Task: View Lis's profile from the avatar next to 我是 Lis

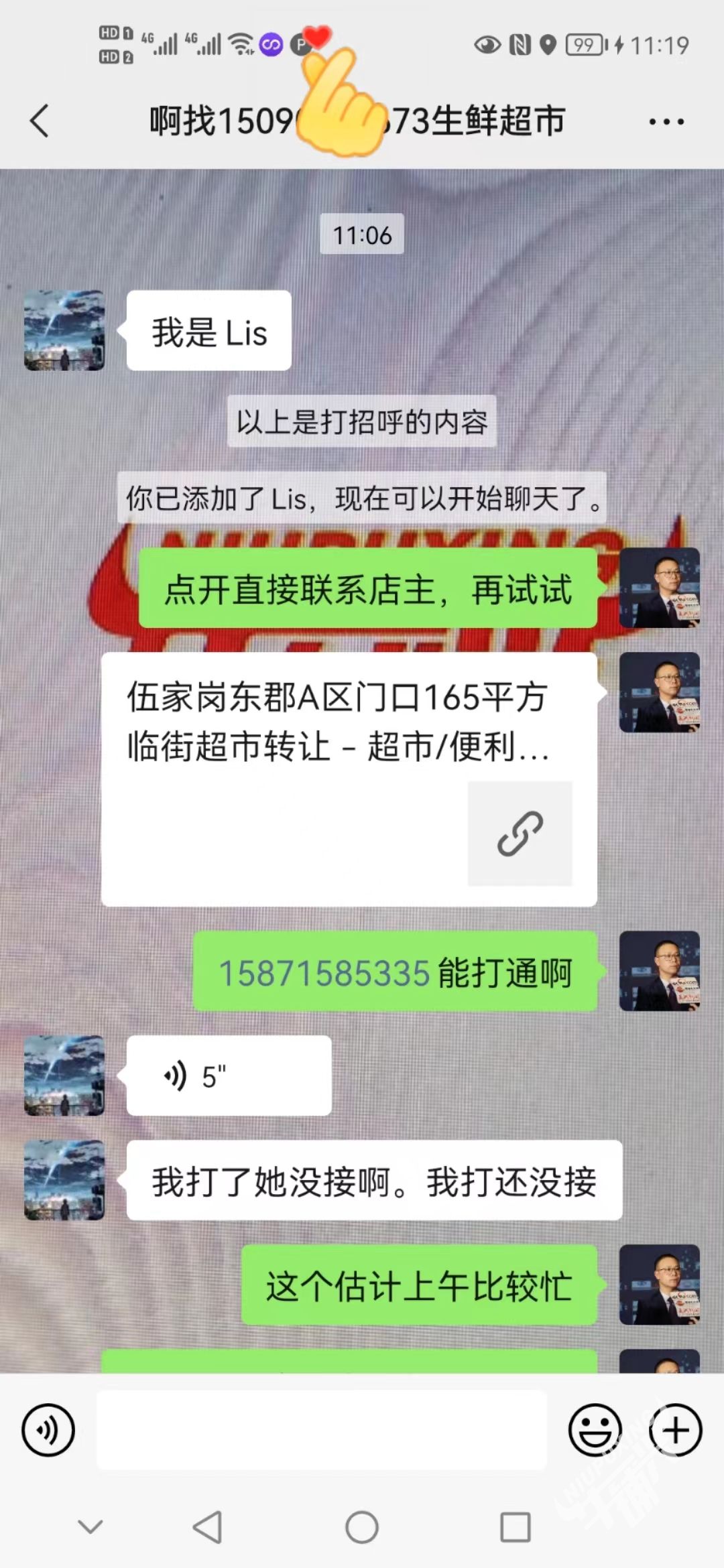Action: pyautogui.click(x=64, y=330)
